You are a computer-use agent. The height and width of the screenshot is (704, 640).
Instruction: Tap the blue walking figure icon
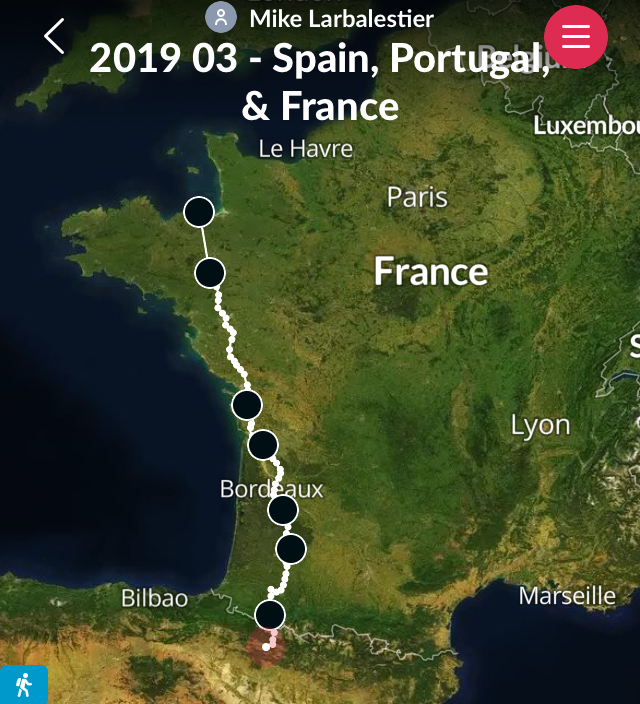pyautogui.click(x=23, y=684)
